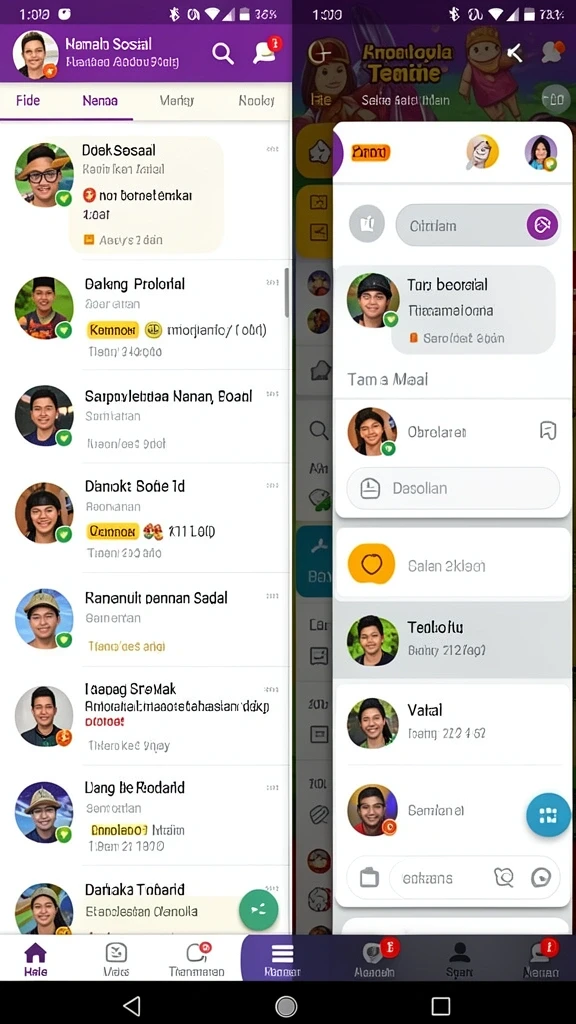Viewport: 576px width, 1024px height.
Task: Tap the green floating action button
Action: 259,909
